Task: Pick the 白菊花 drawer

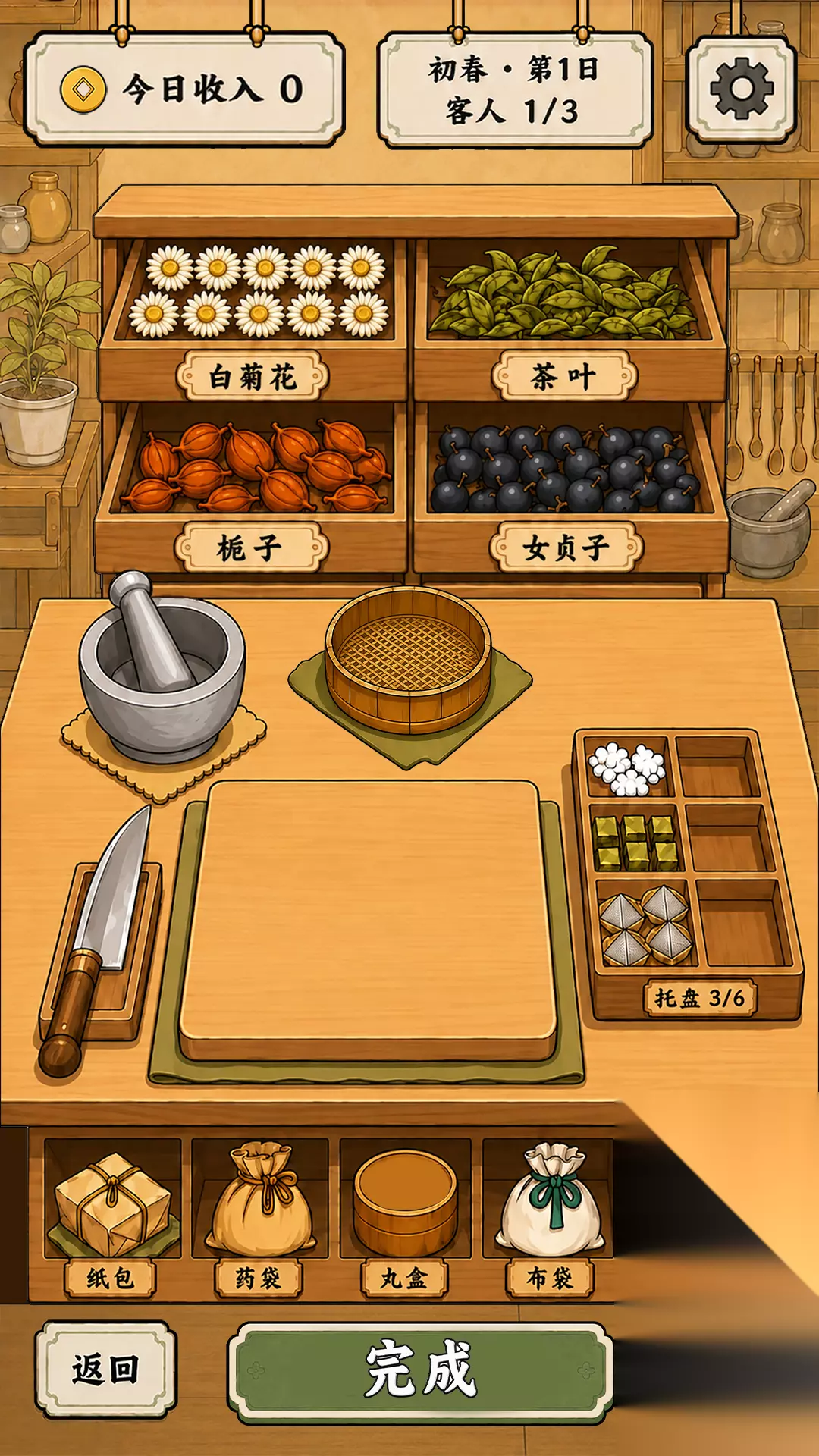Action: coord(254,319)
